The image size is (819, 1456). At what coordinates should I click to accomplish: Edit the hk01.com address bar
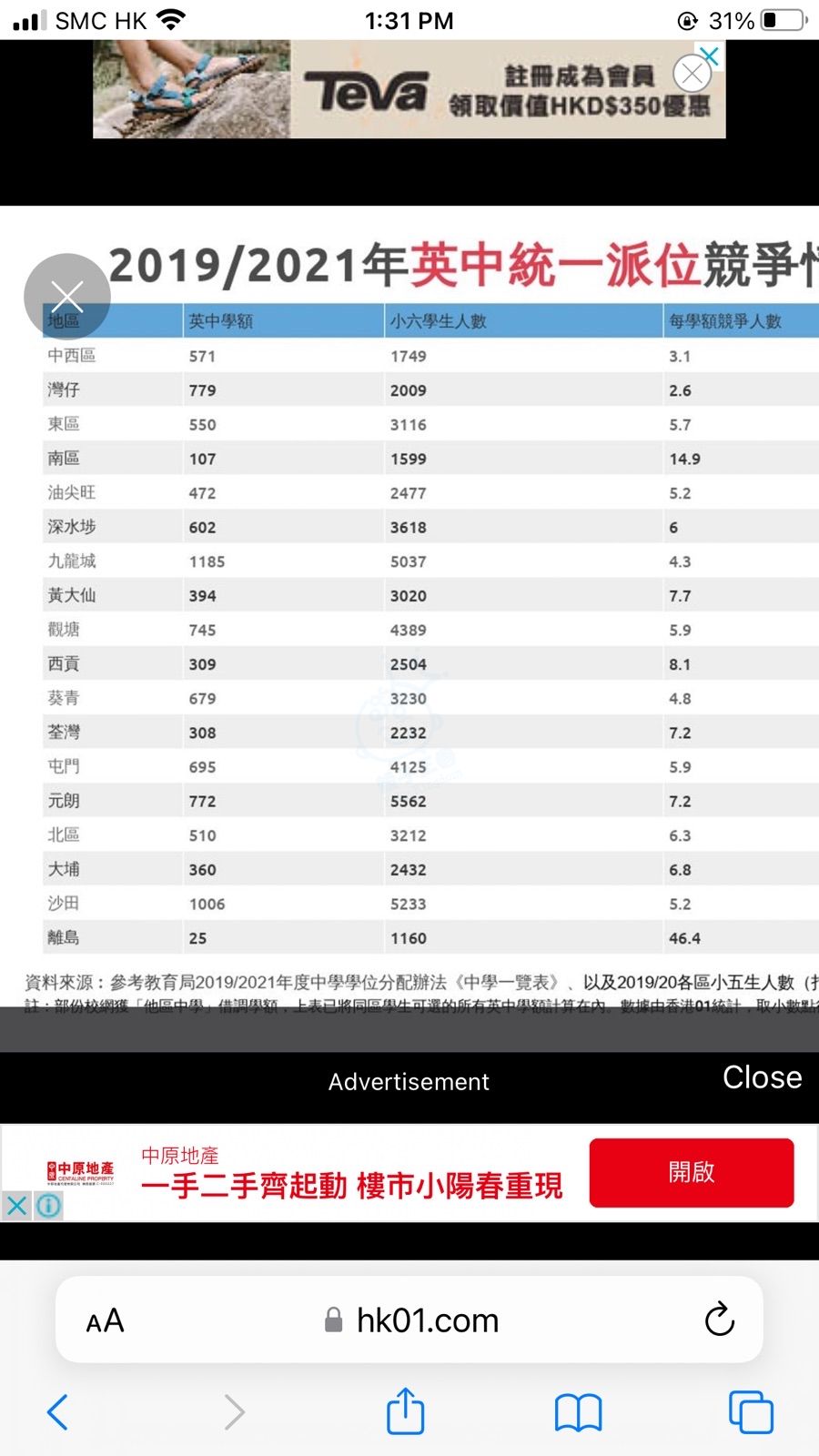tap(411, 1319)
